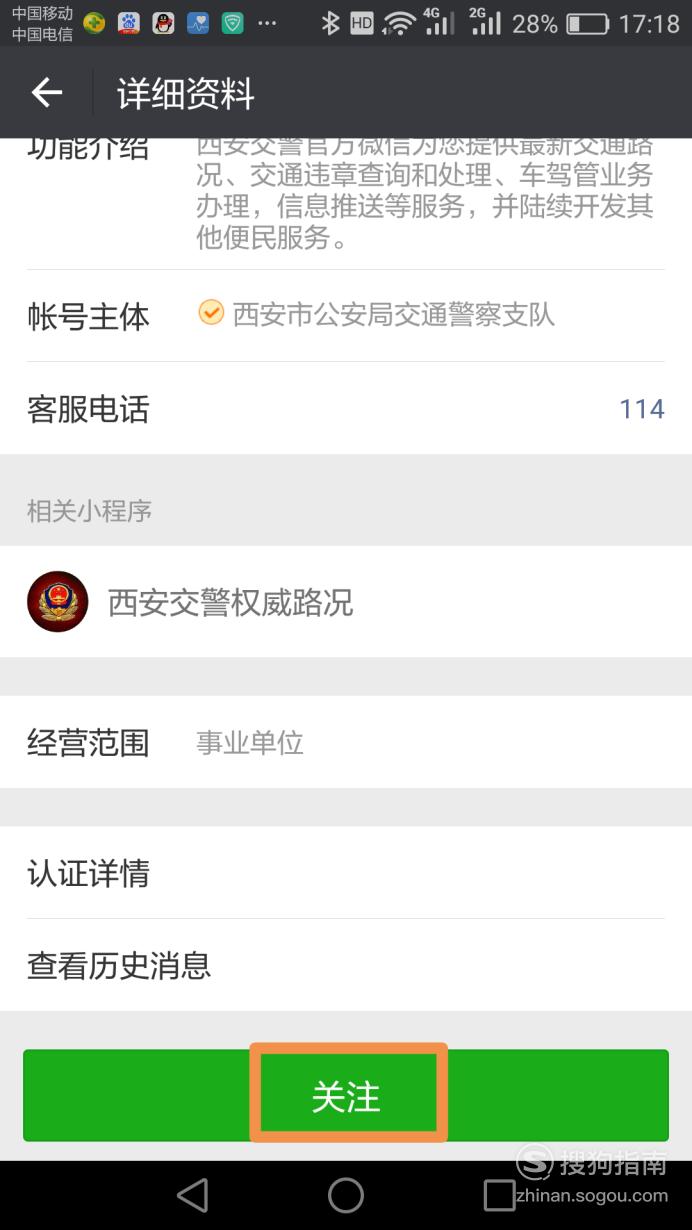Screen dimensions: 692x1230
Task: View 帐号主体 account entity info
Action: click(x=346, y=316)
